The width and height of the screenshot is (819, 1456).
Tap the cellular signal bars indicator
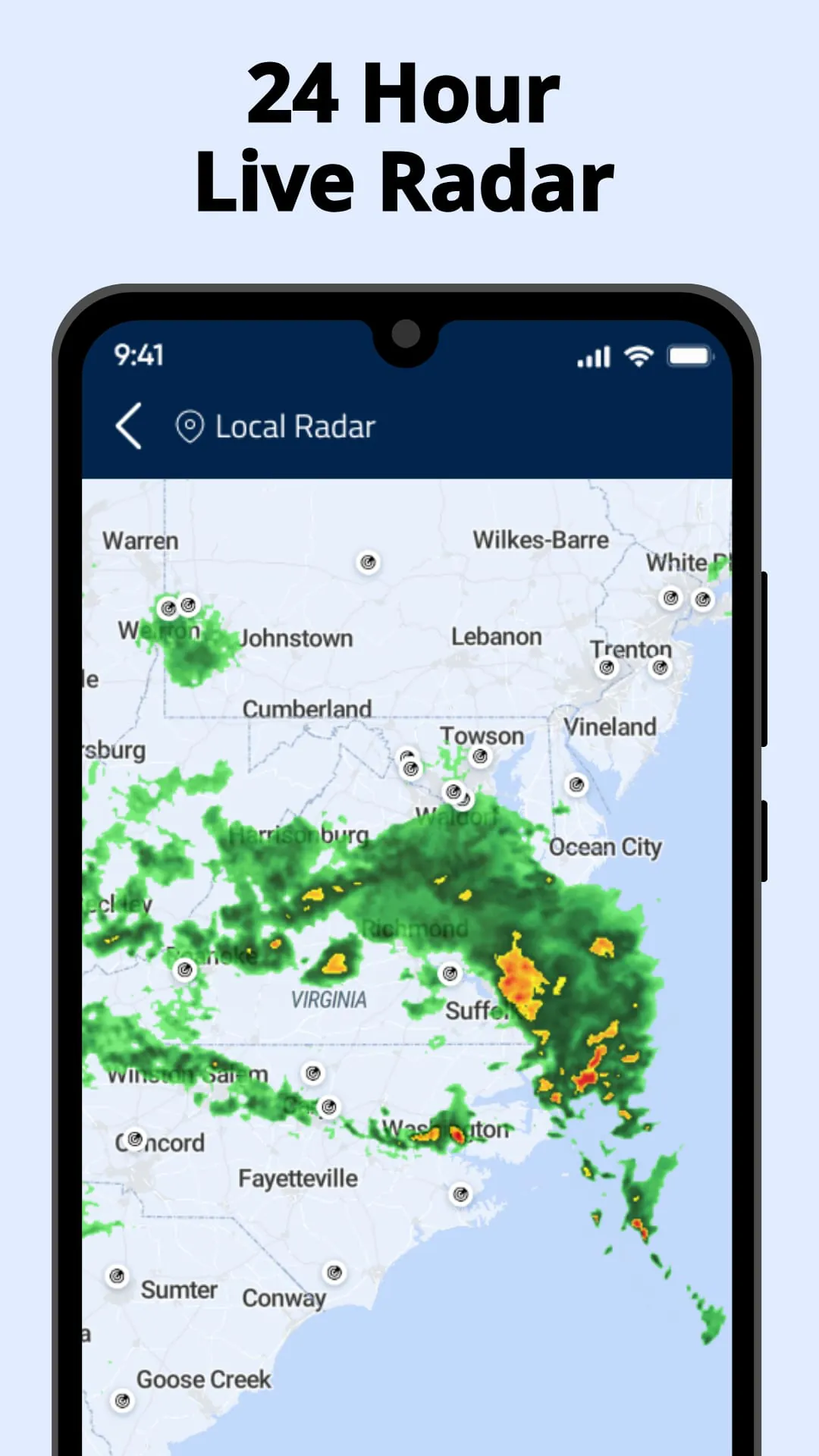tap(595, 356)
